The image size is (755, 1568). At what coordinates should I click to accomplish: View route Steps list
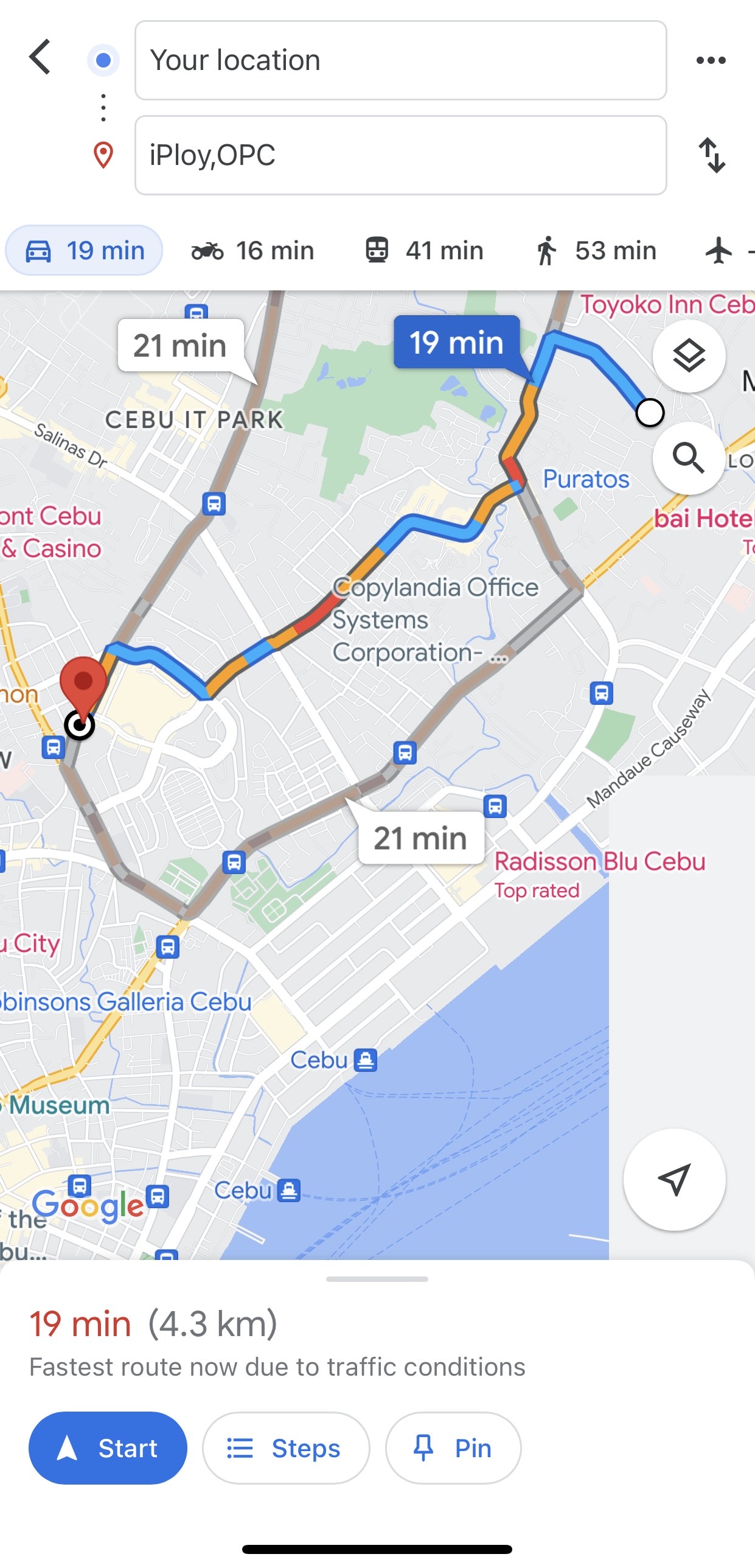point(285,1448)
